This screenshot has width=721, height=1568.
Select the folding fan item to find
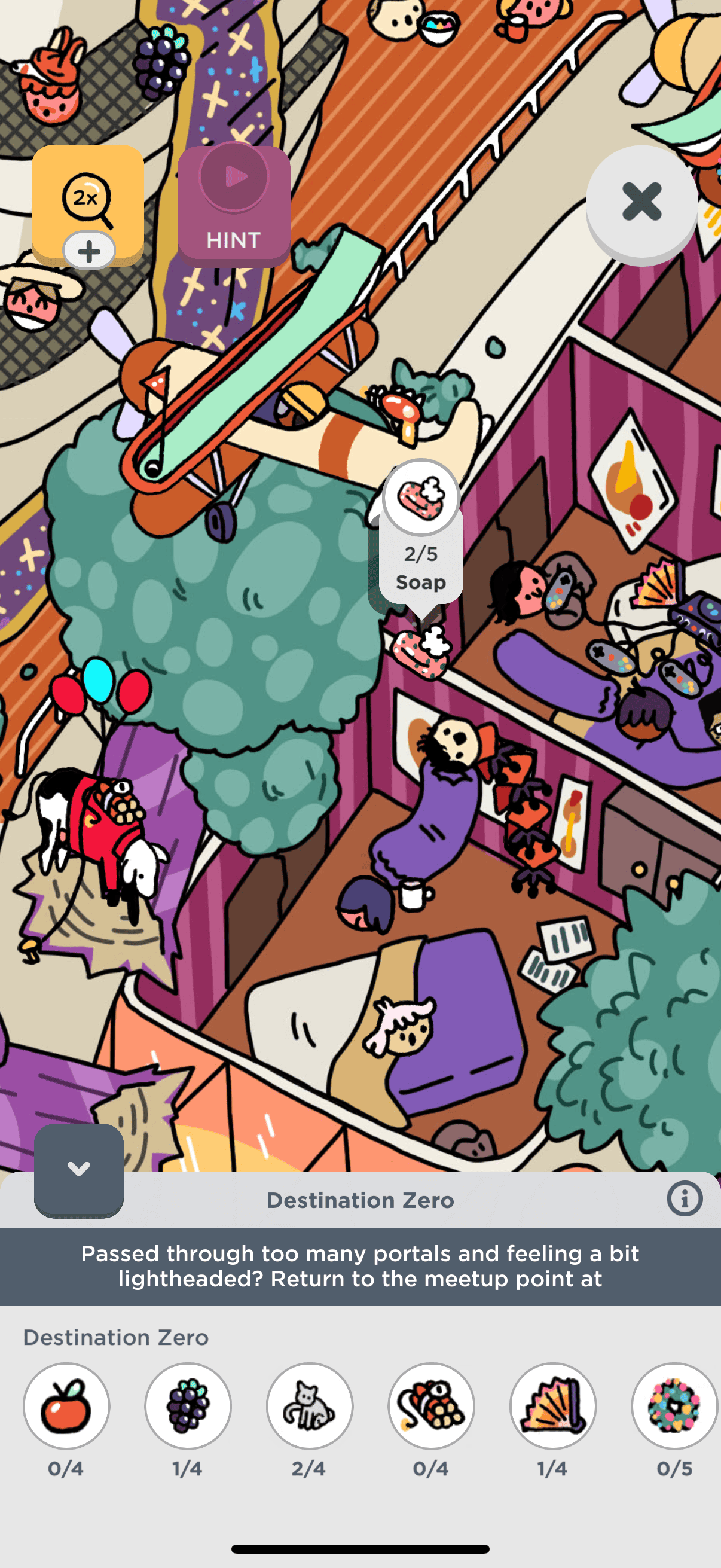click(x=552, y=1406)
